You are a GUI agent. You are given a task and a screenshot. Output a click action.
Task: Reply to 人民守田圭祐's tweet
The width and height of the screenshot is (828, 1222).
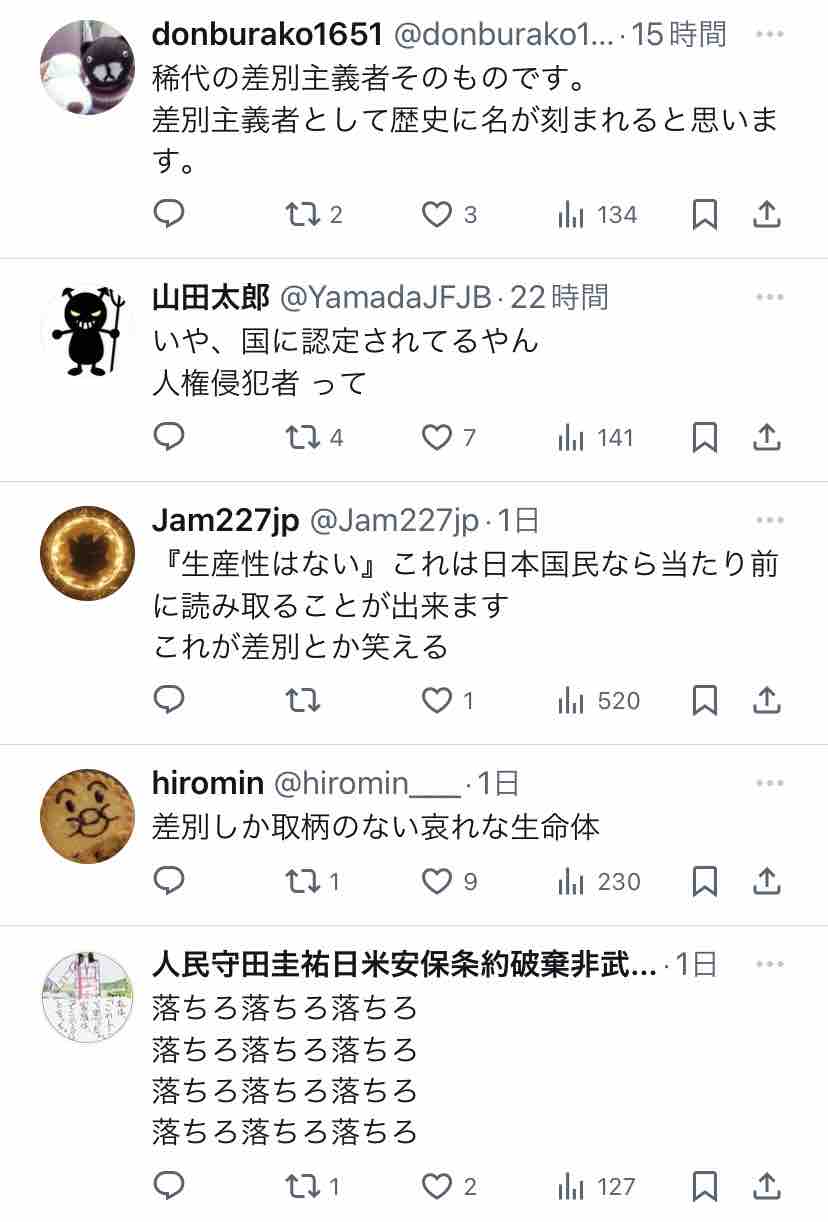coord(169,1186)
